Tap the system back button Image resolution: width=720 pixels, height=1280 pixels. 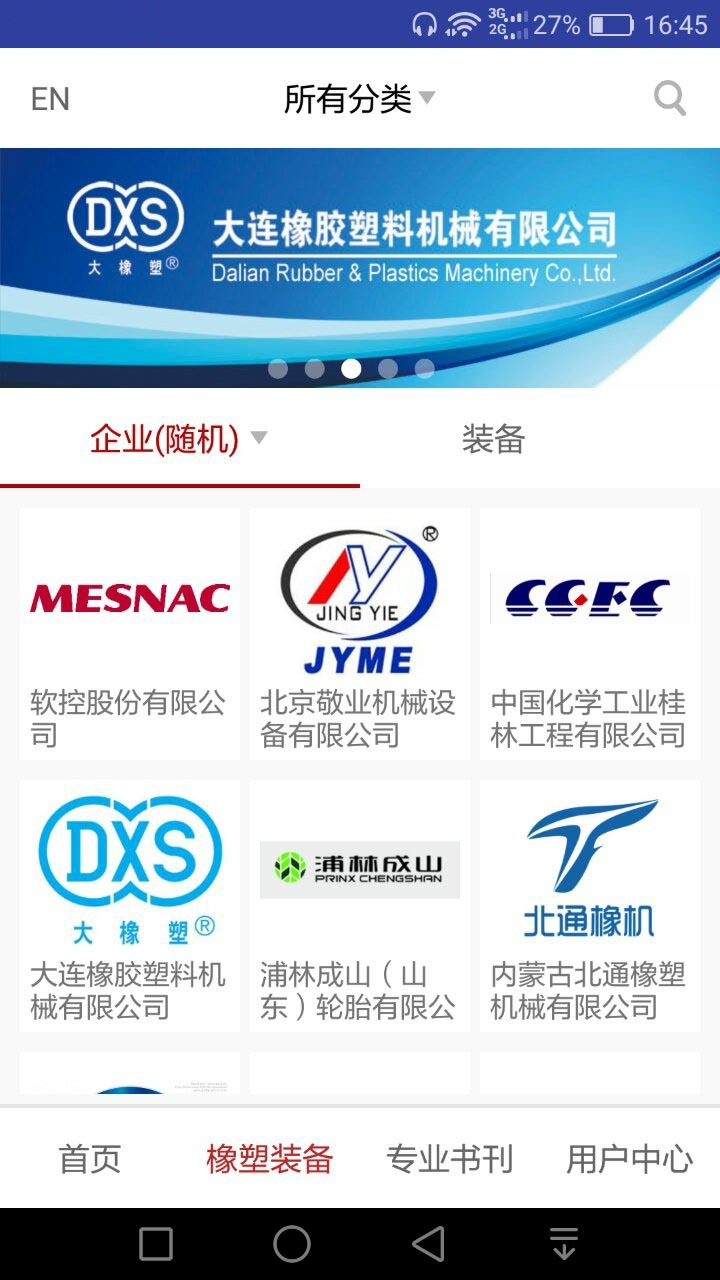click(429, 1244)
